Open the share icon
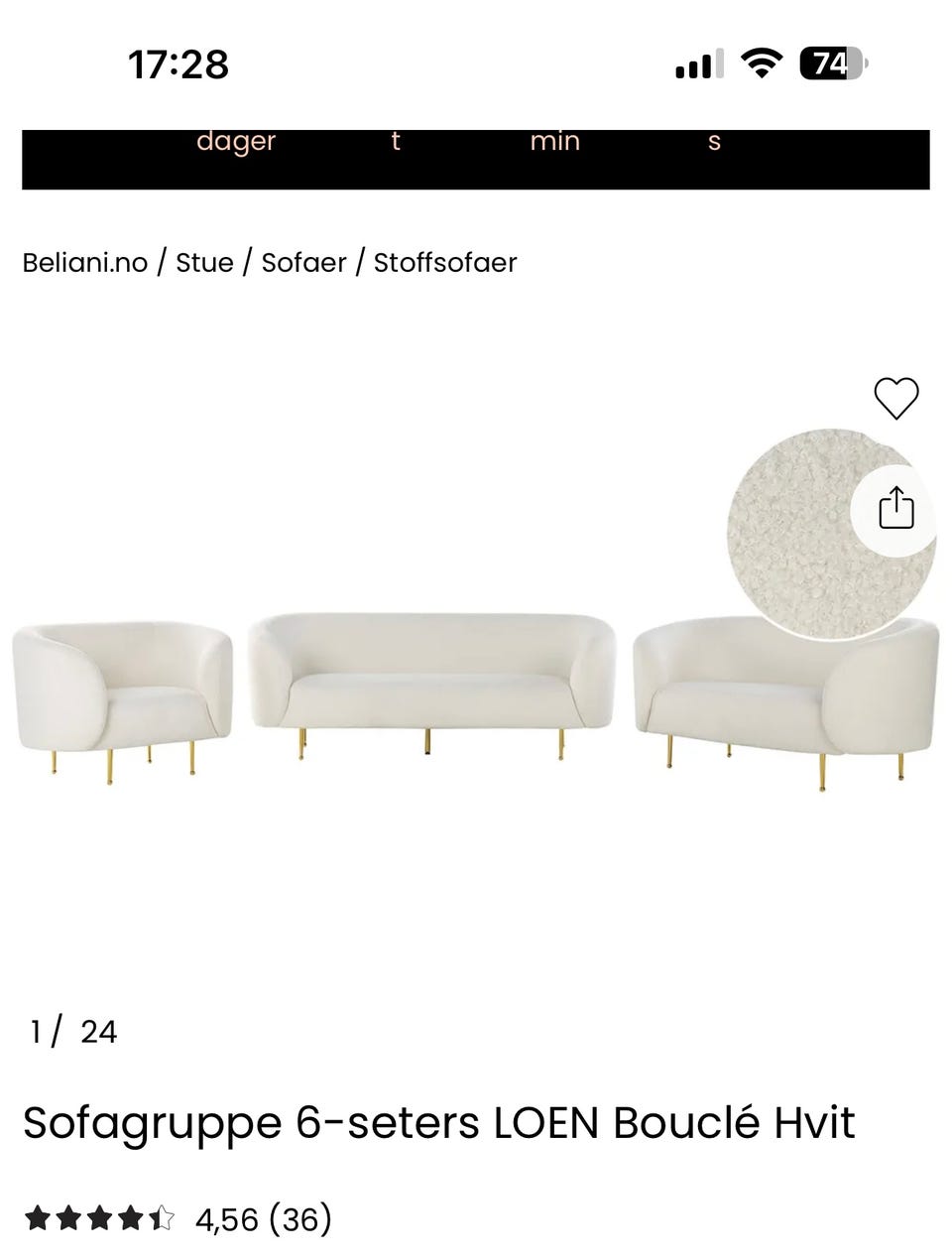952x1259 pixels. (x=896, y=508)
